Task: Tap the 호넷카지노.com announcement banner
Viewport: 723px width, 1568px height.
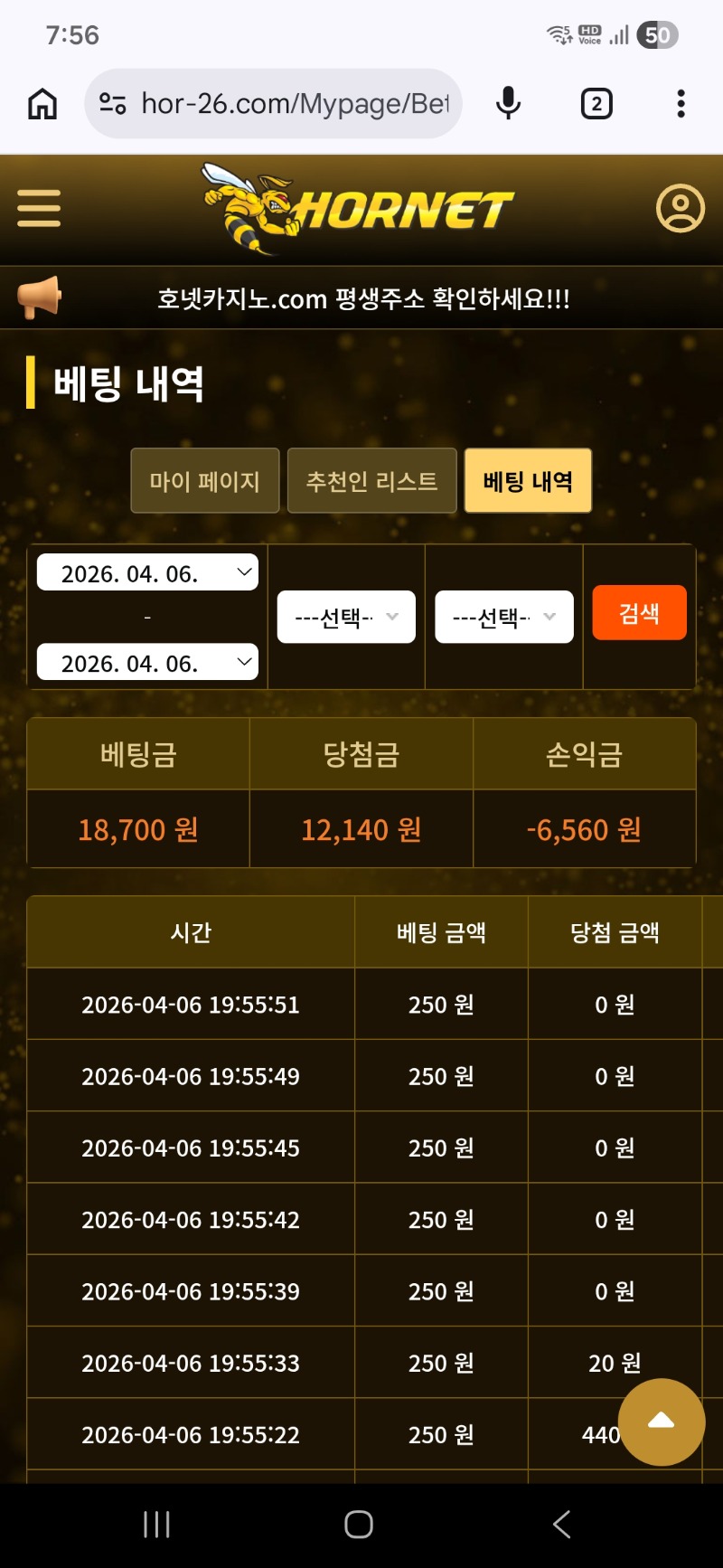Action: coord(362,298)
